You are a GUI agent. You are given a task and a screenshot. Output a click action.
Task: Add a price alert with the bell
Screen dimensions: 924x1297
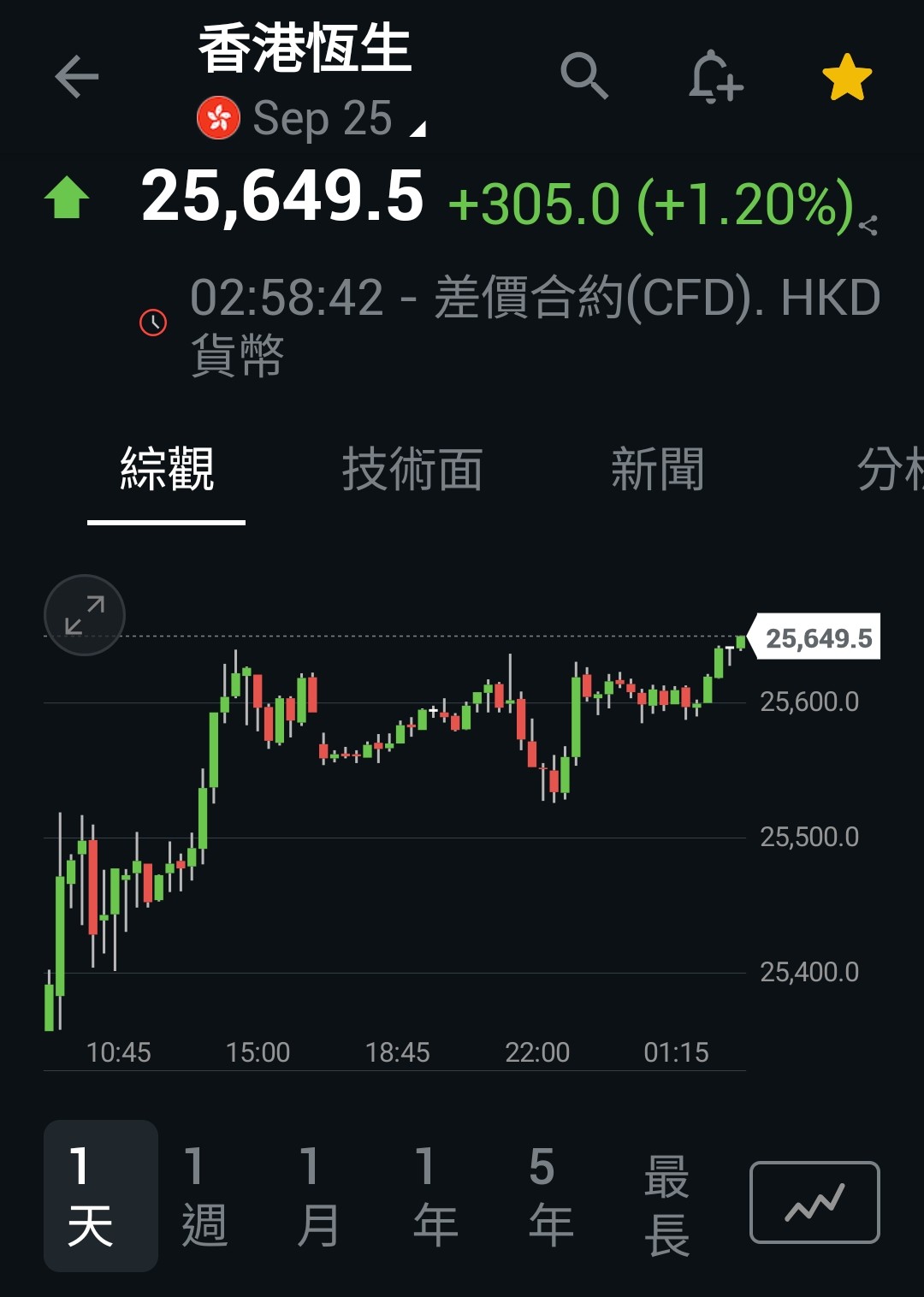click(715, 77)
